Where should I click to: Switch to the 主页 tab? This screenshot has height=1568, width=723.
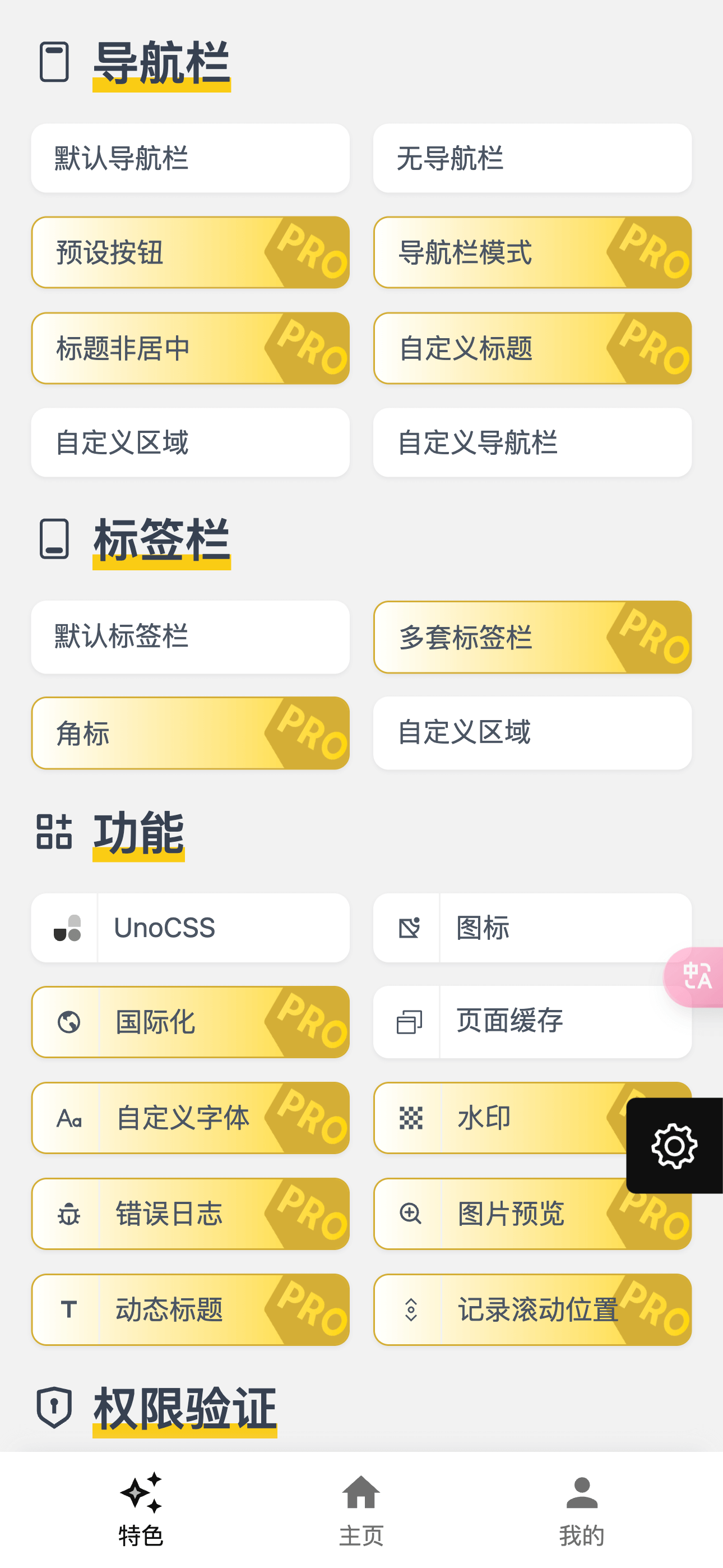[361, 1510]
